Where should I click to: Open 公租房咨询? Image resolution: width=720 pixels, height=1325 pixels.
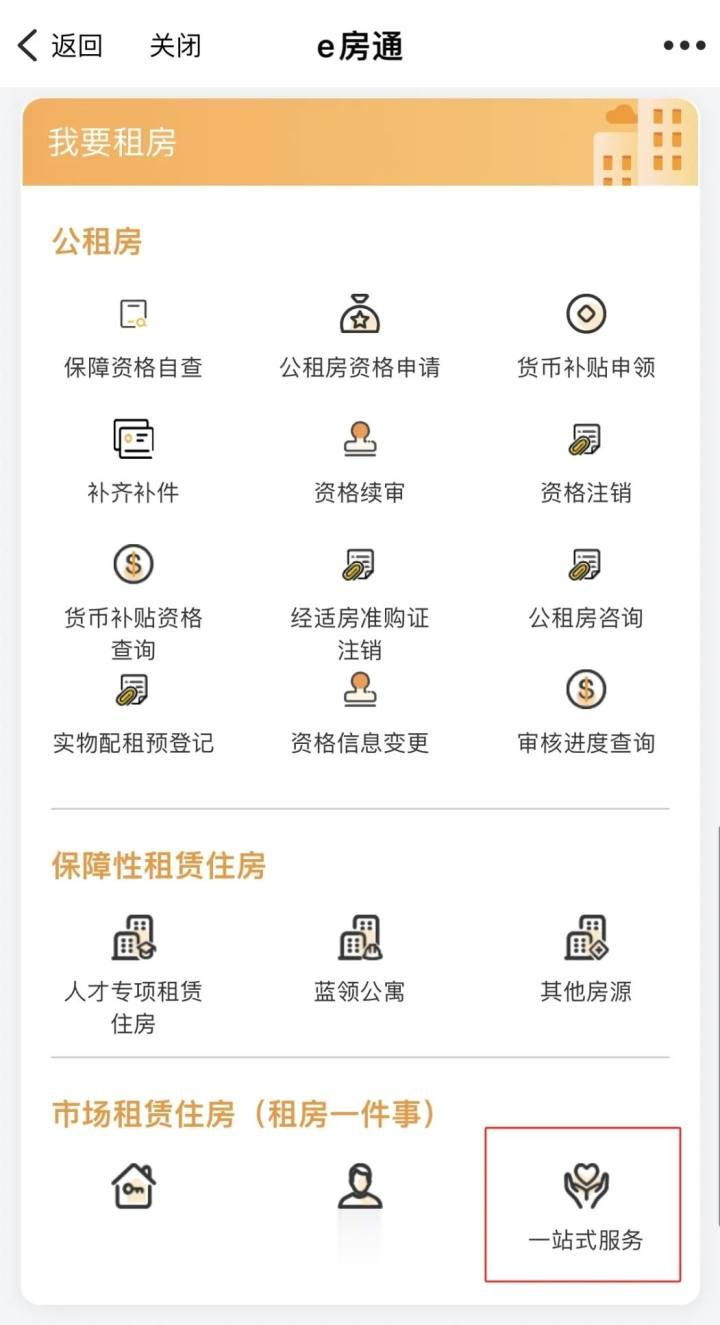(586, 590)
